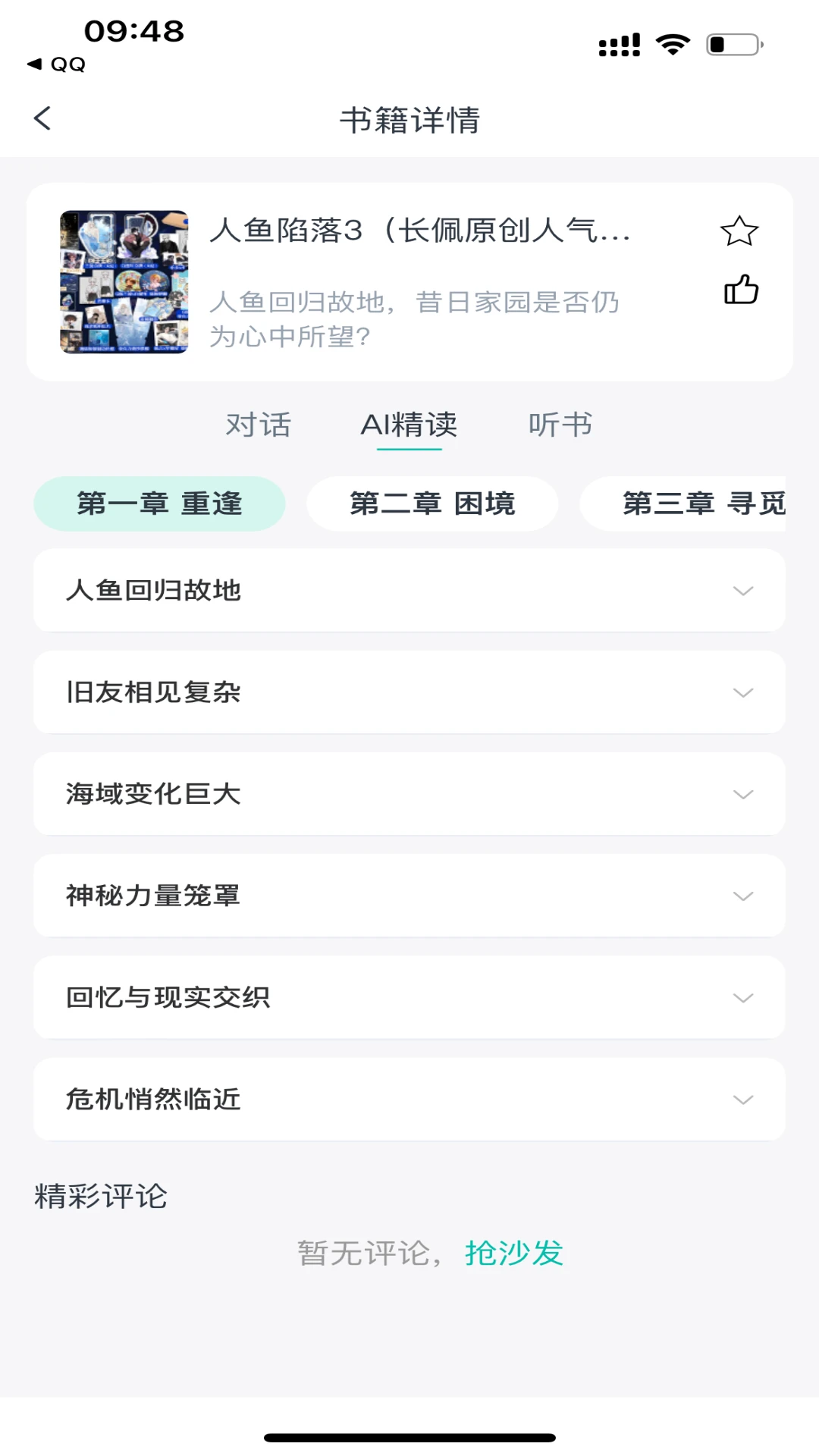This screenshot has height=1456, width=819.
Task: Toggle the star favorite for this book
Action: pos(739,231)
